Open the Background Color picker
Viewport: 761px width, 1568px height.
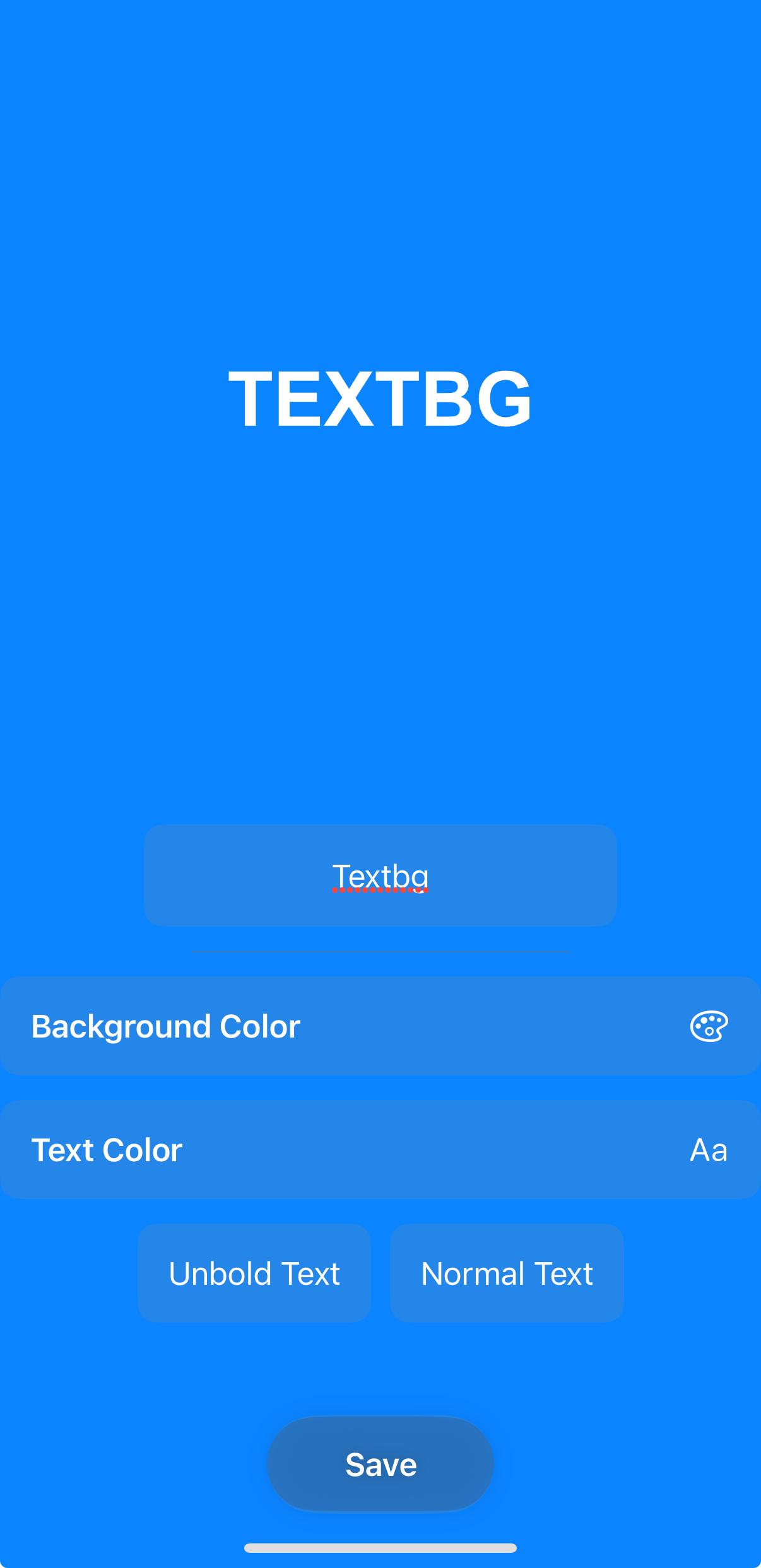click(x=380, y=1026)
